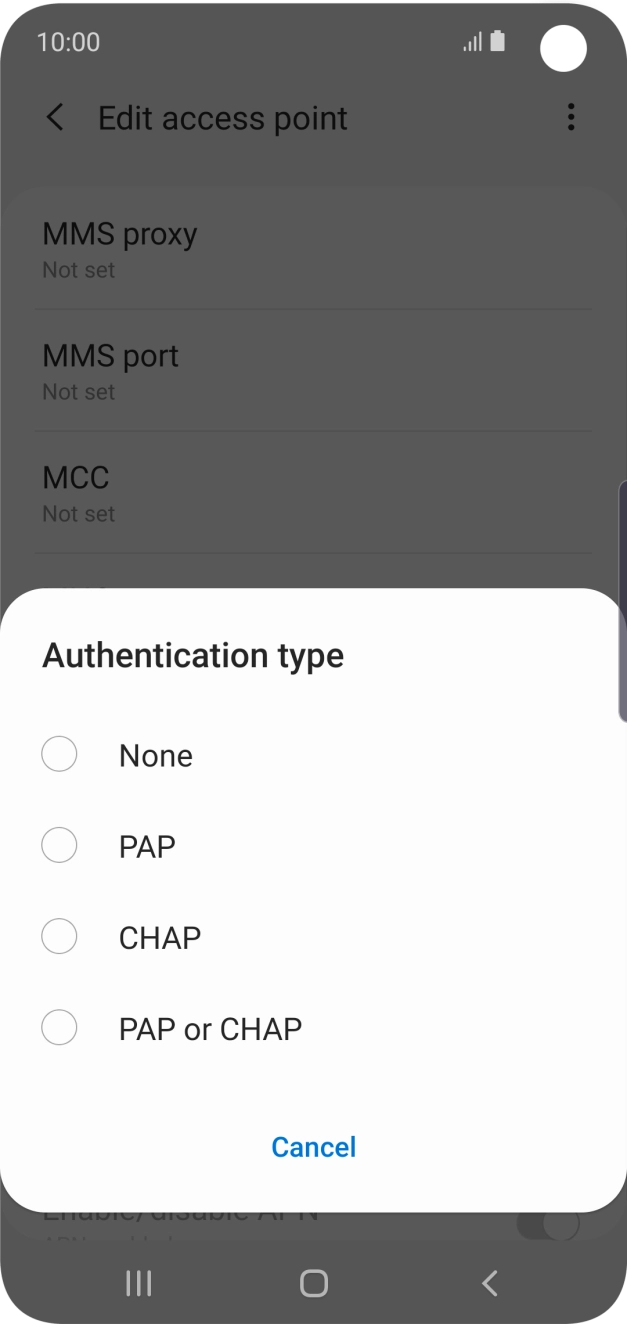The width and height of the screenshot is (627, 1324).
Task: Go to the home screen
Action: [x=313, y=1283]
